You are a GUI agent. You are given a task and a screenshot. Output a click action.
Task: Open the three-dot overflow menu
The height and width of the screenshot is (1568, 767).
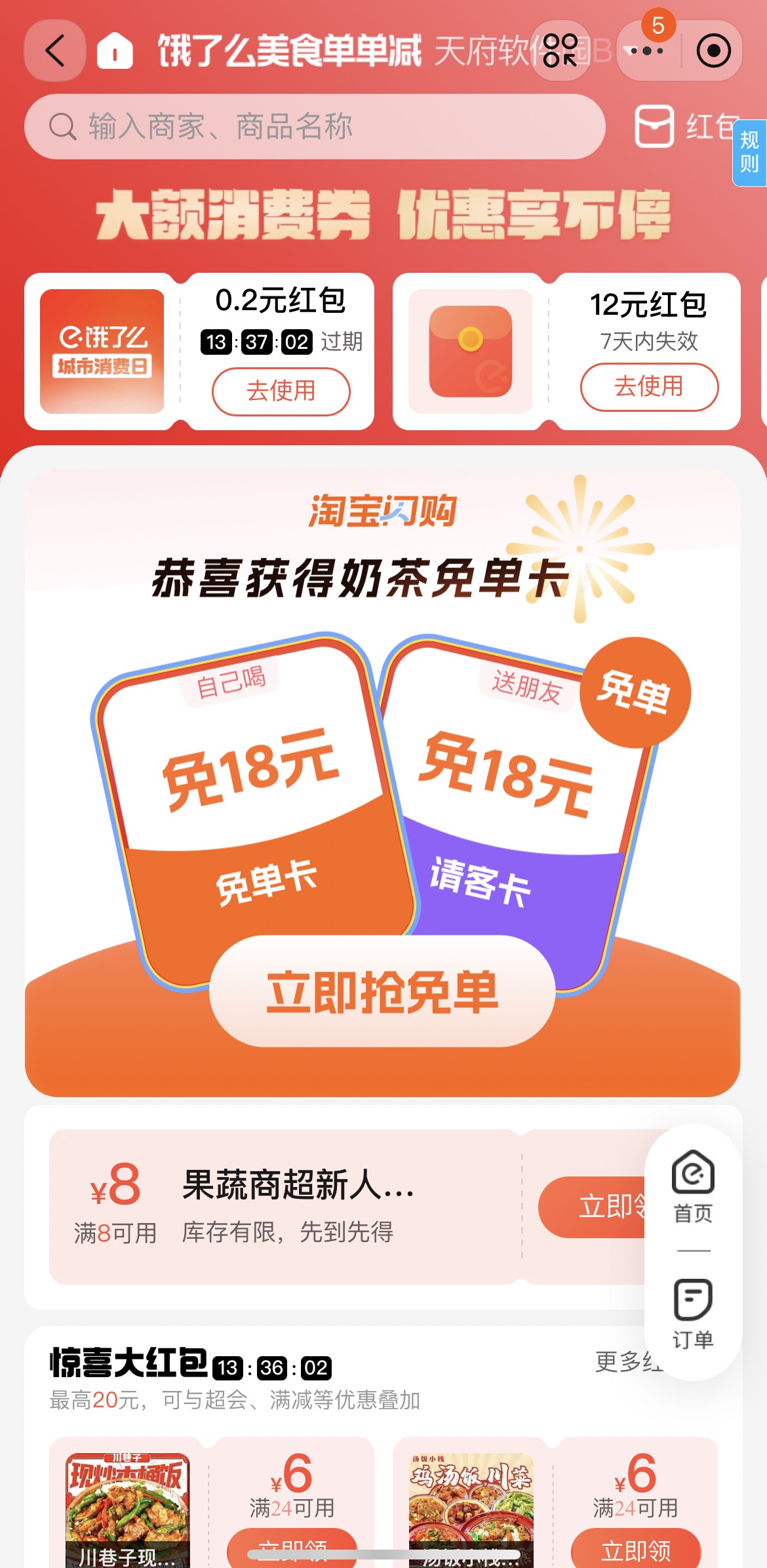point(646,50)
